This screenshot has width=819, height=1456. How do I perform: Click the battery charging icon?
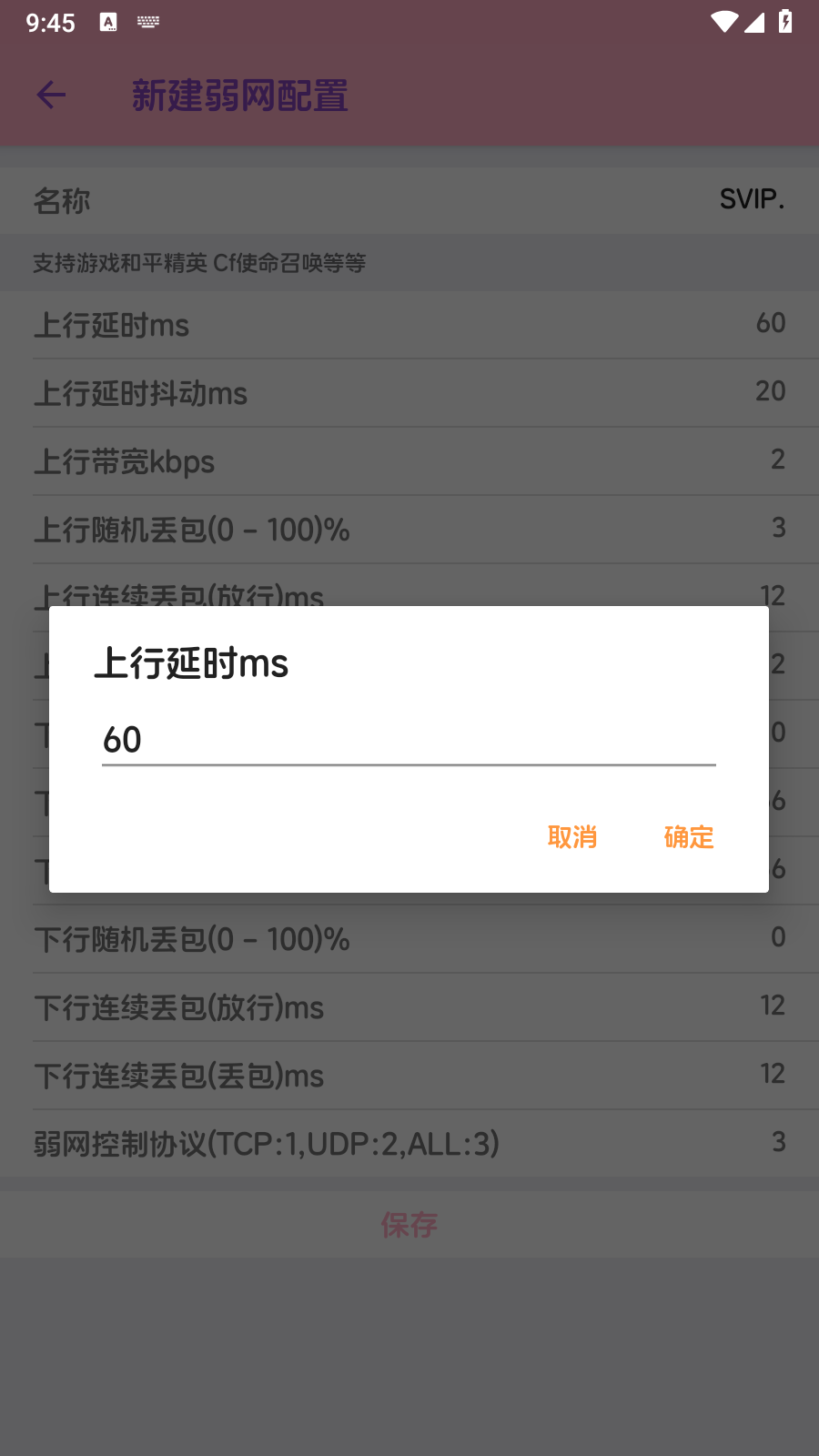click(786, 24)
